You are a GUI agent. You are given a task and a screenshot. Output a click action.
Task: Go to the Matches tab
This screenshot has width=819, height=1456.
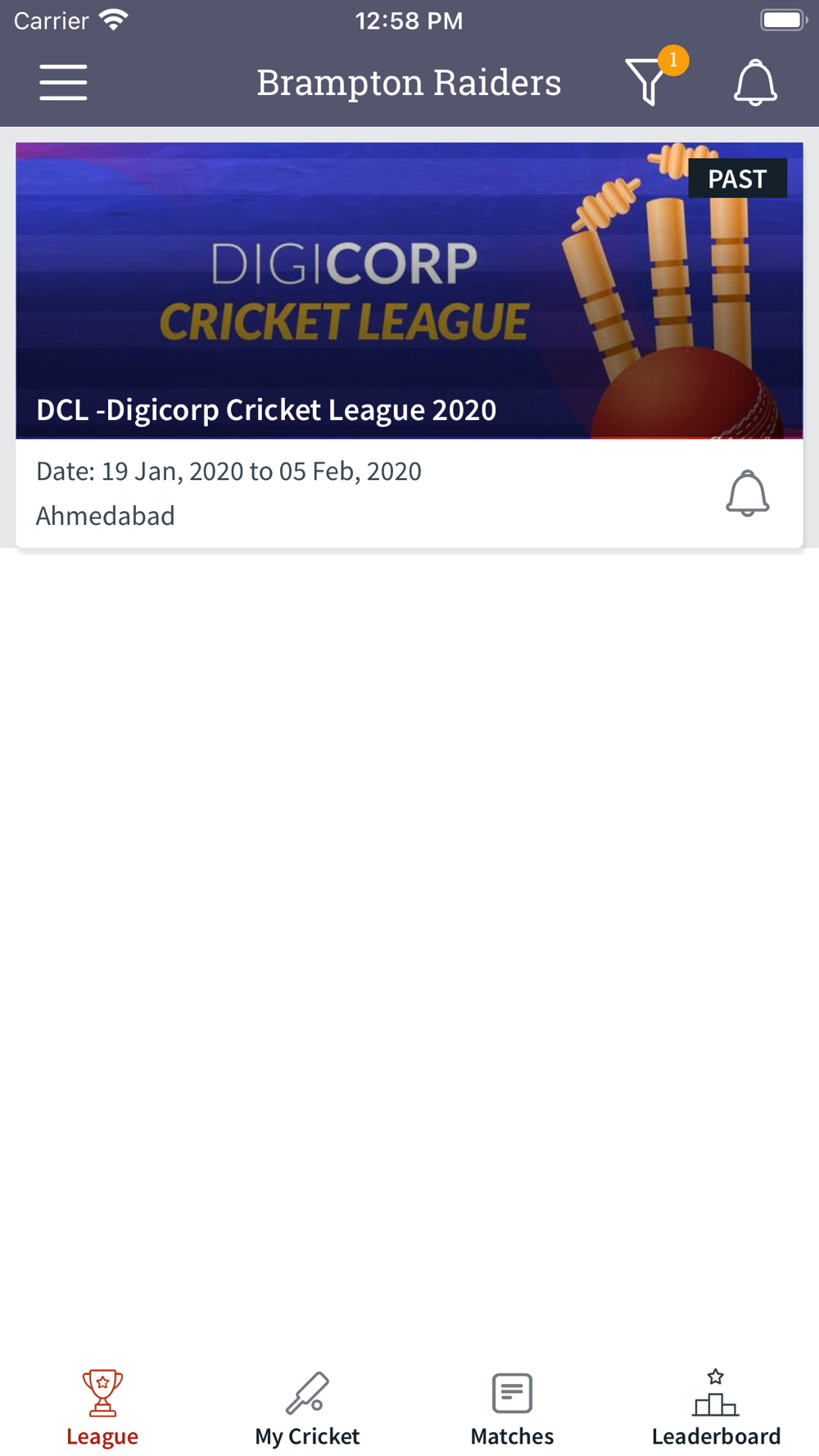[x=512, y=1409]
